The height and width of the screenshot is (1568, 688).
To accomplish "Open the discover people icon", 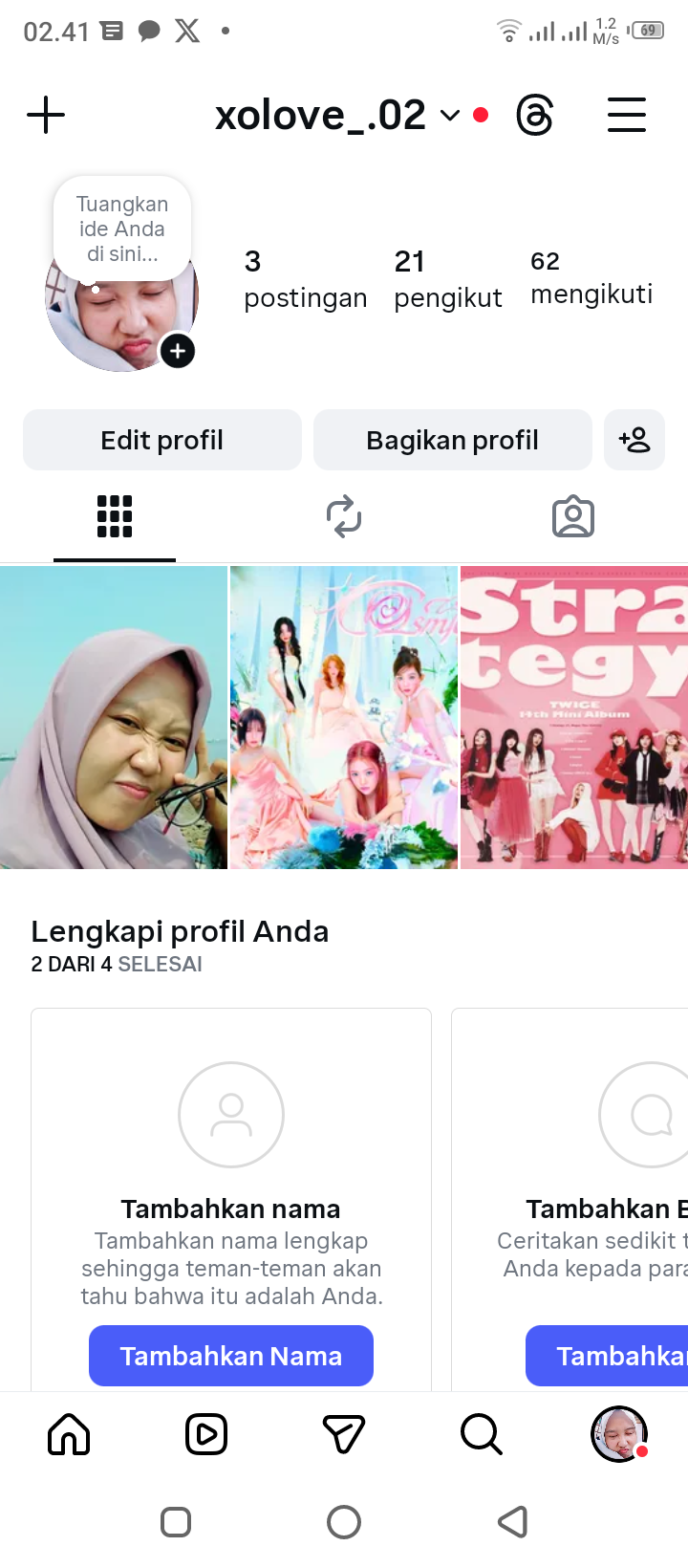I will pyautogui.click(x=634, y=440).
